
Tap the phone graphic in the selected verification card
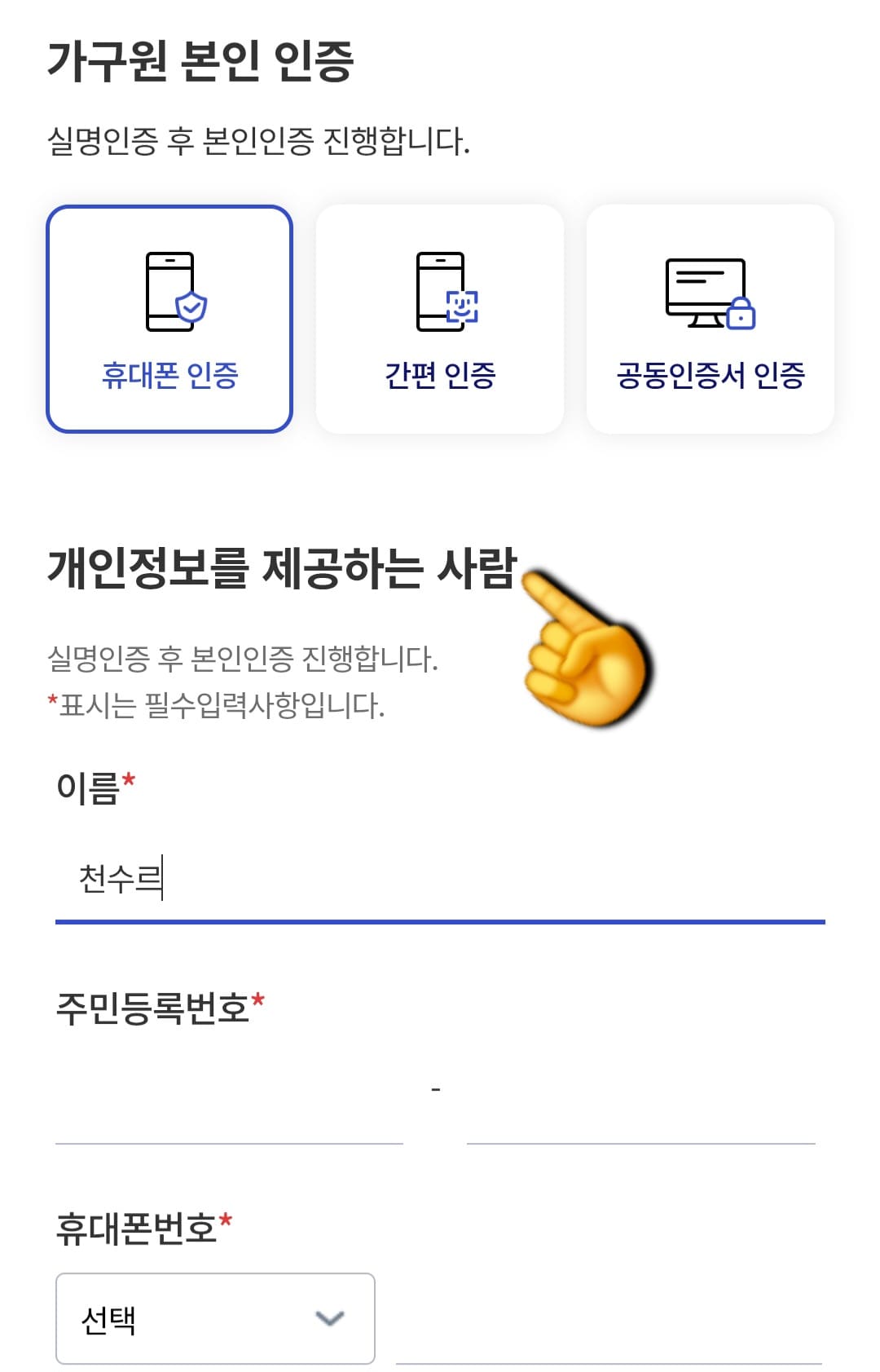click(x=169, y=292)
